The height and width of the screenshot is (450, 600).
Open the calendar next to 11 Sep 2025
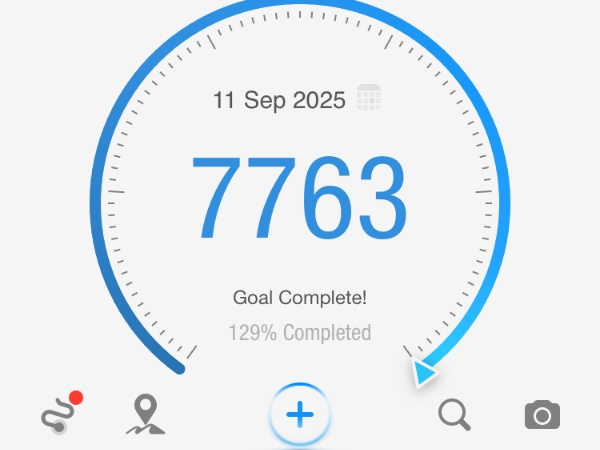pos(370,100)
